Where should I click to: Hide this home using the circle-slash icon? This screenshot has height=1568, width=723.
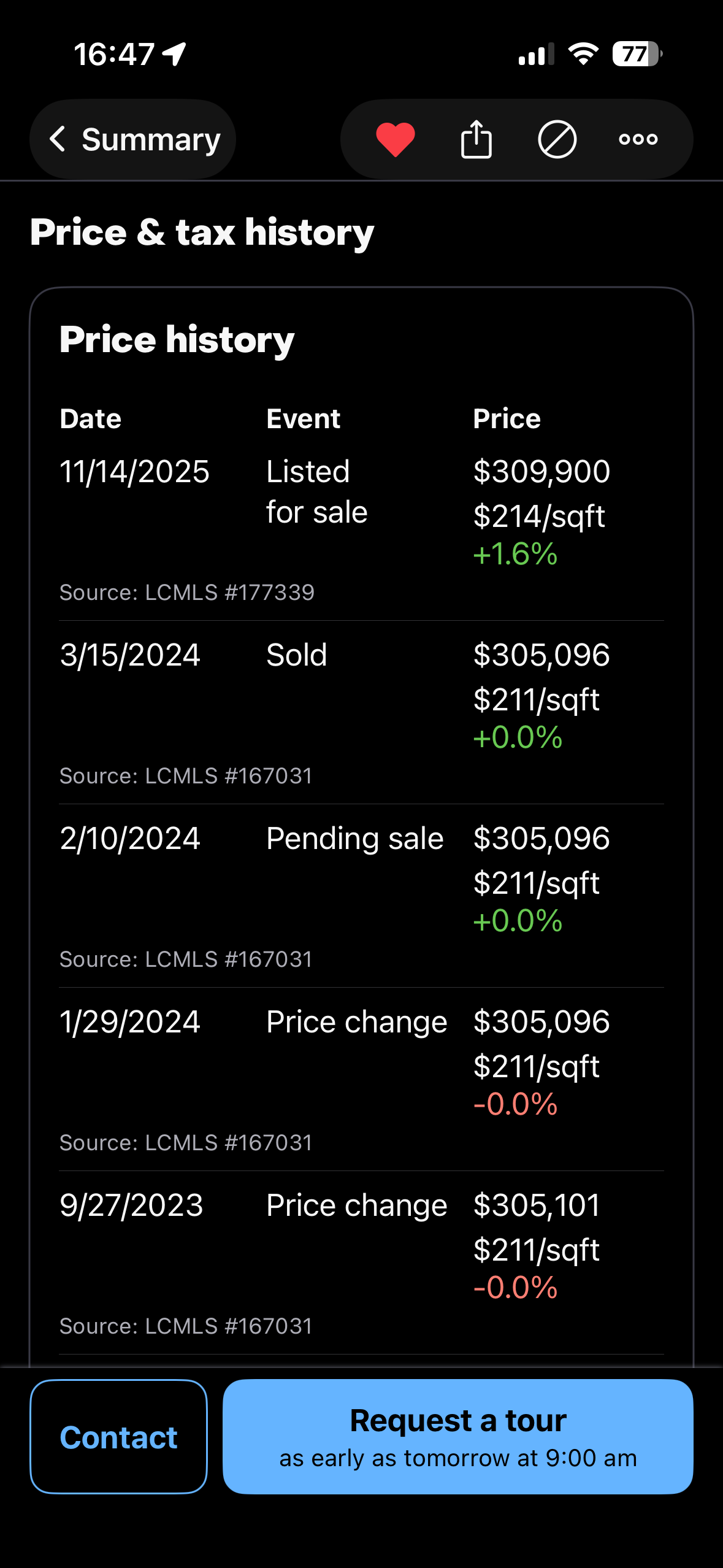(x=557, y=139)
